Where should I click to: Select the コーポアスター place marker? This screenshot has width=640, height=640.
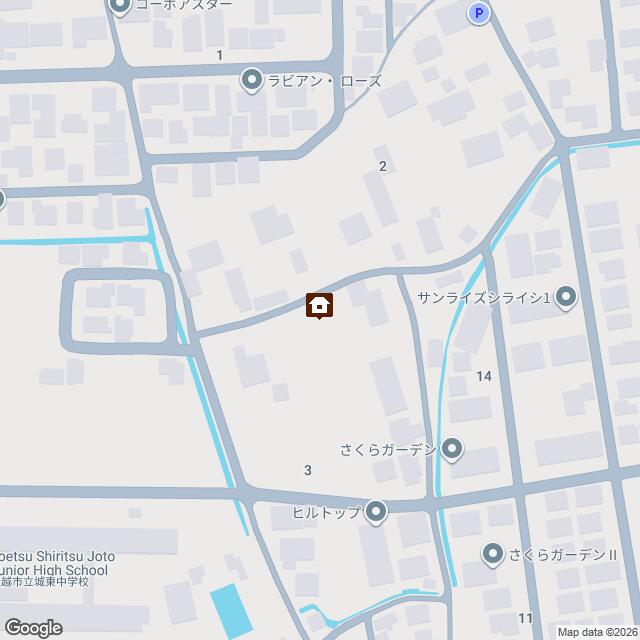click(120, 8)
